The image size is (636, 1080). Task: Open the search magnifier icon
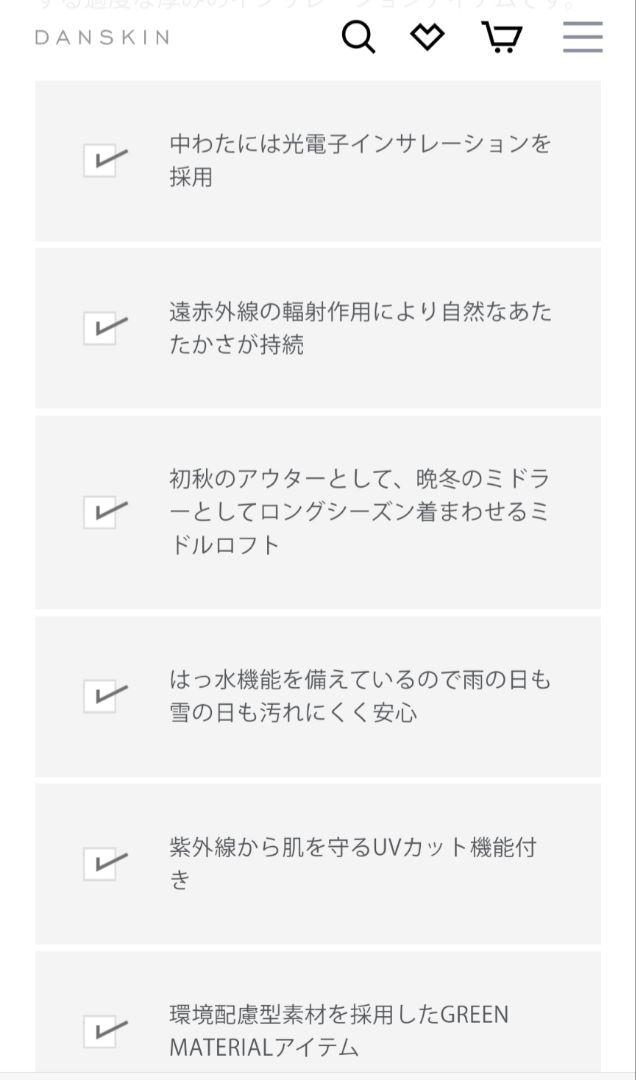pos(358,37)
